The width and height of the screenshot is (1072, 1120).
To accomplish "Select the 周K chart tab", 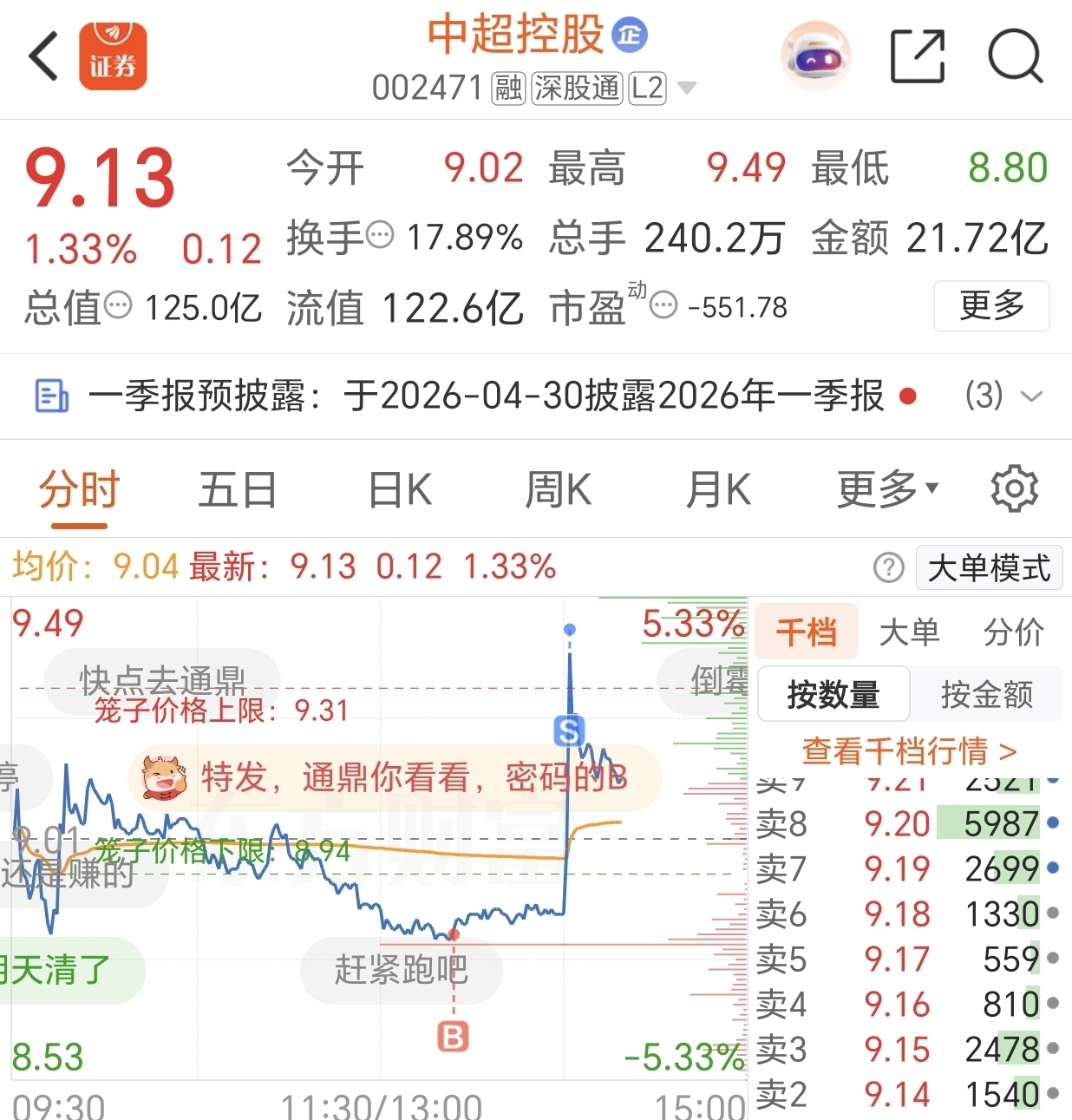I will point(559,490).
